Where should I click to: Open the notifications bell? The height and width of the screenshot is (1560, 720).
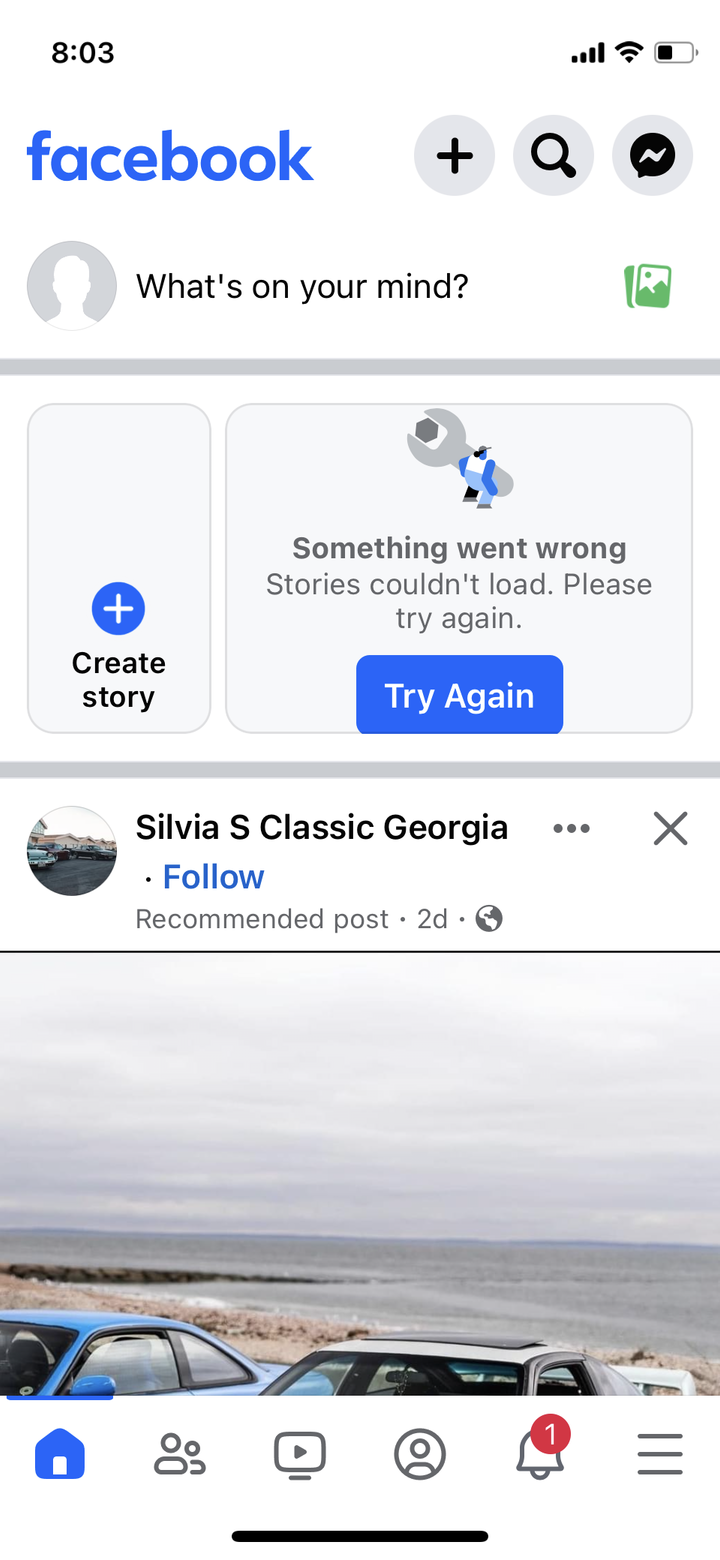[x=540, y=1455]
